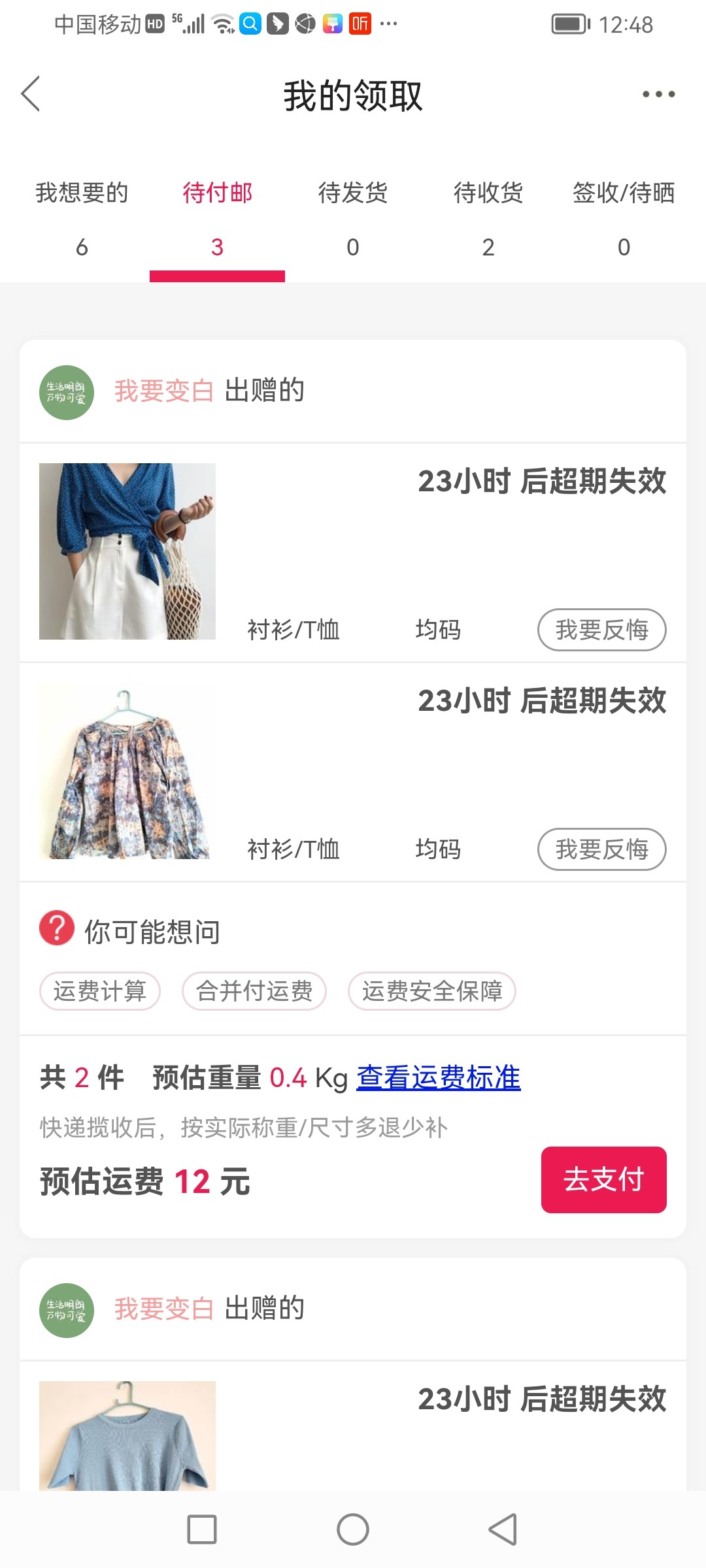Tap 去支付 to pay the shipping fee
The height and width of the screenshot is (1568, 706).
coord(603,1180)
